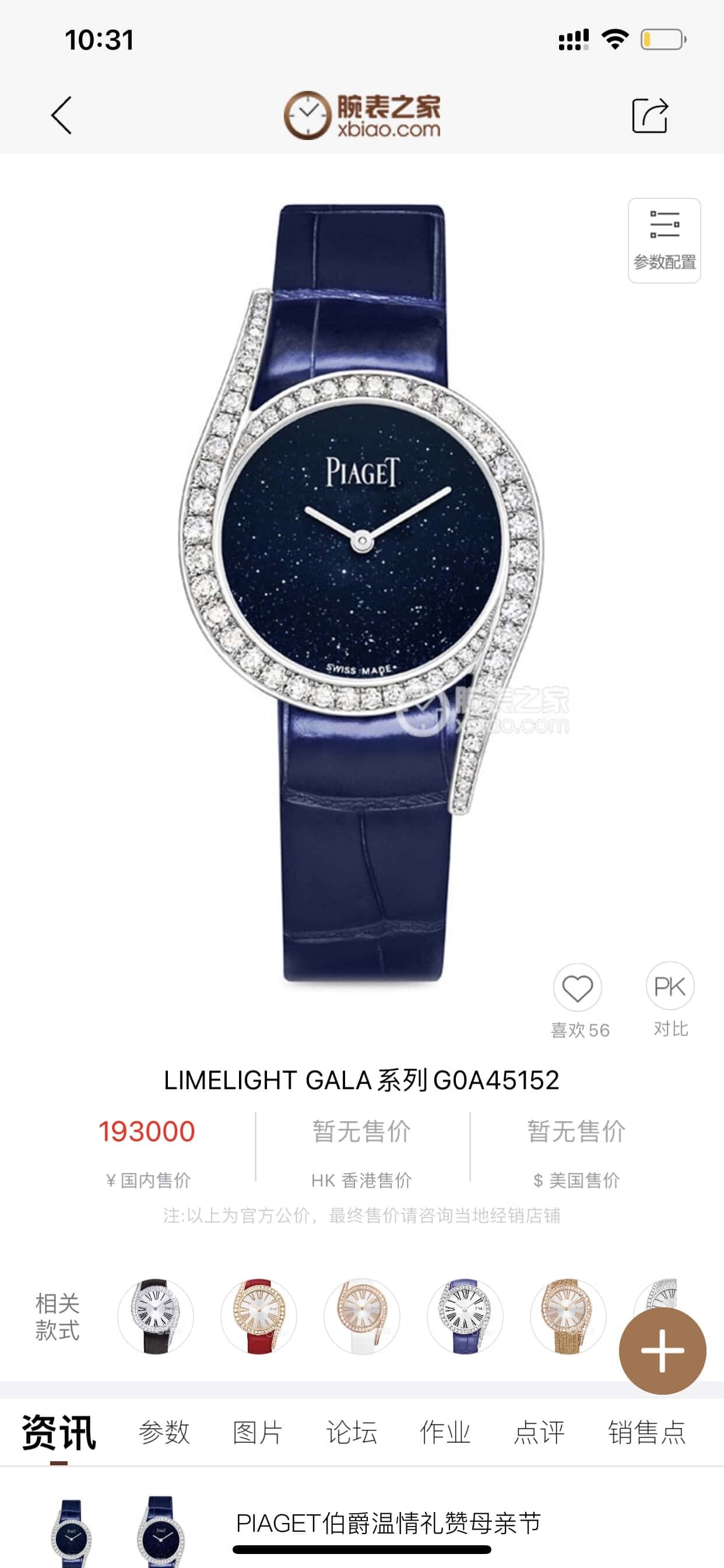Like this watch with the heart icon
Screen dimensions: 724x1568
click(577, 988)
